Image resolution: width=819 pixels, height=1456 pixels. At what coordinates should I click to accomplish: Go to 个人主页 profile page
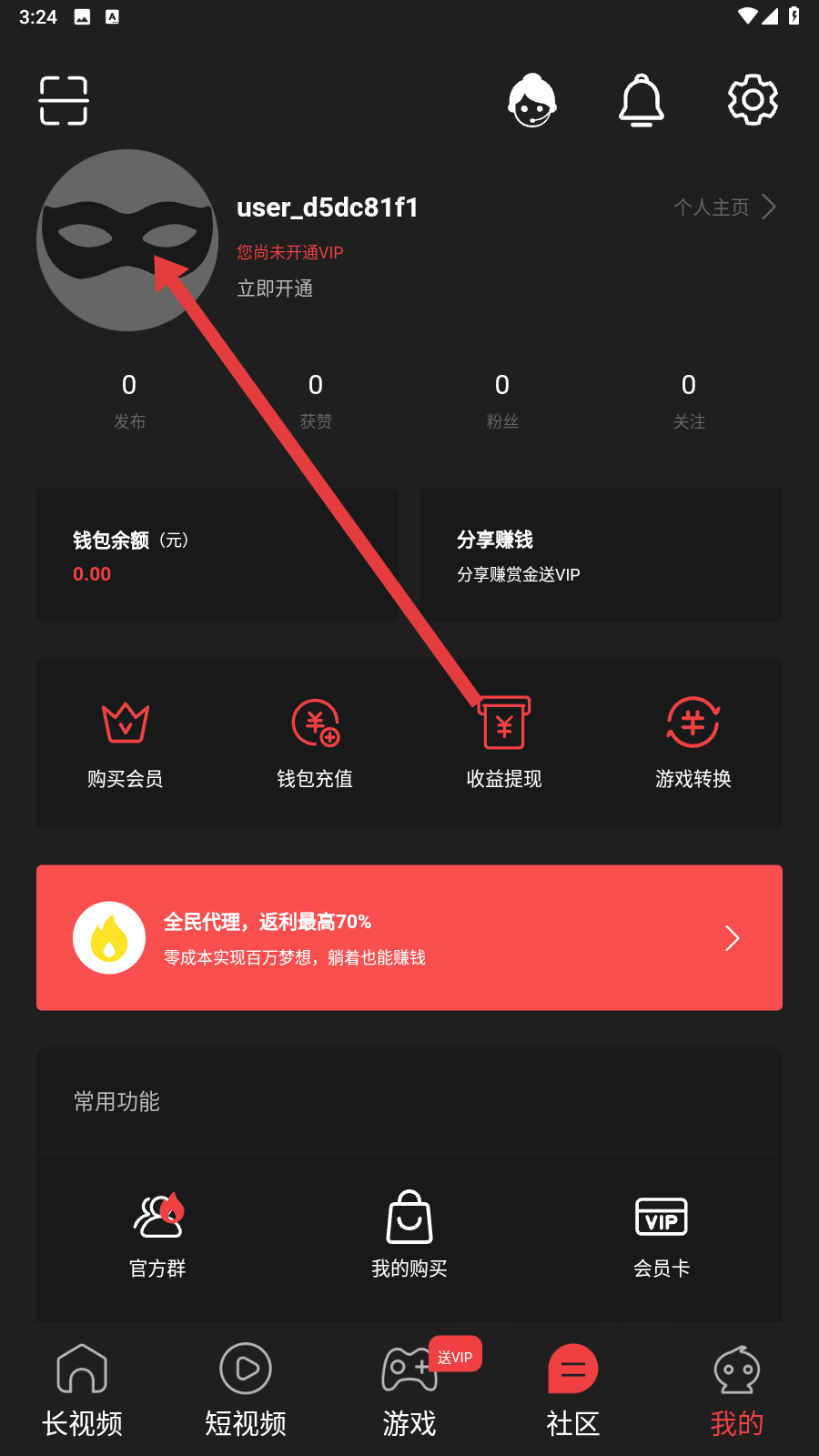click(x=724, y=207)
